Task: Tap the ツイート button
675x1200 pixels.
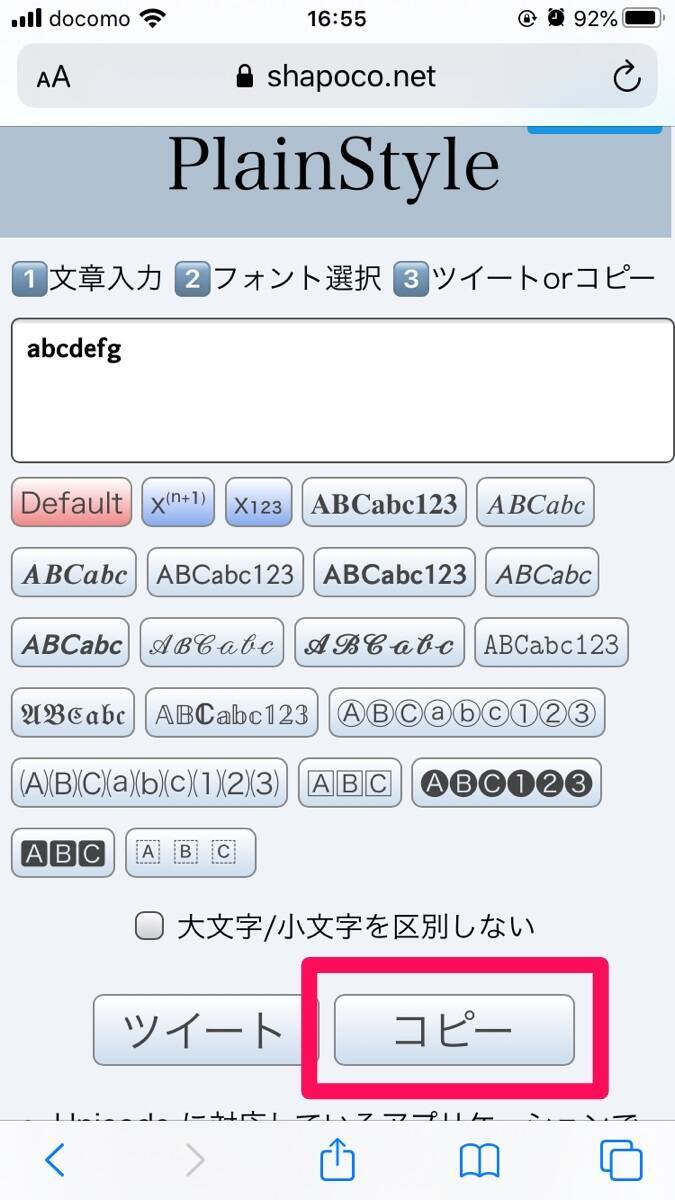Action: (x=204, y=1030)
